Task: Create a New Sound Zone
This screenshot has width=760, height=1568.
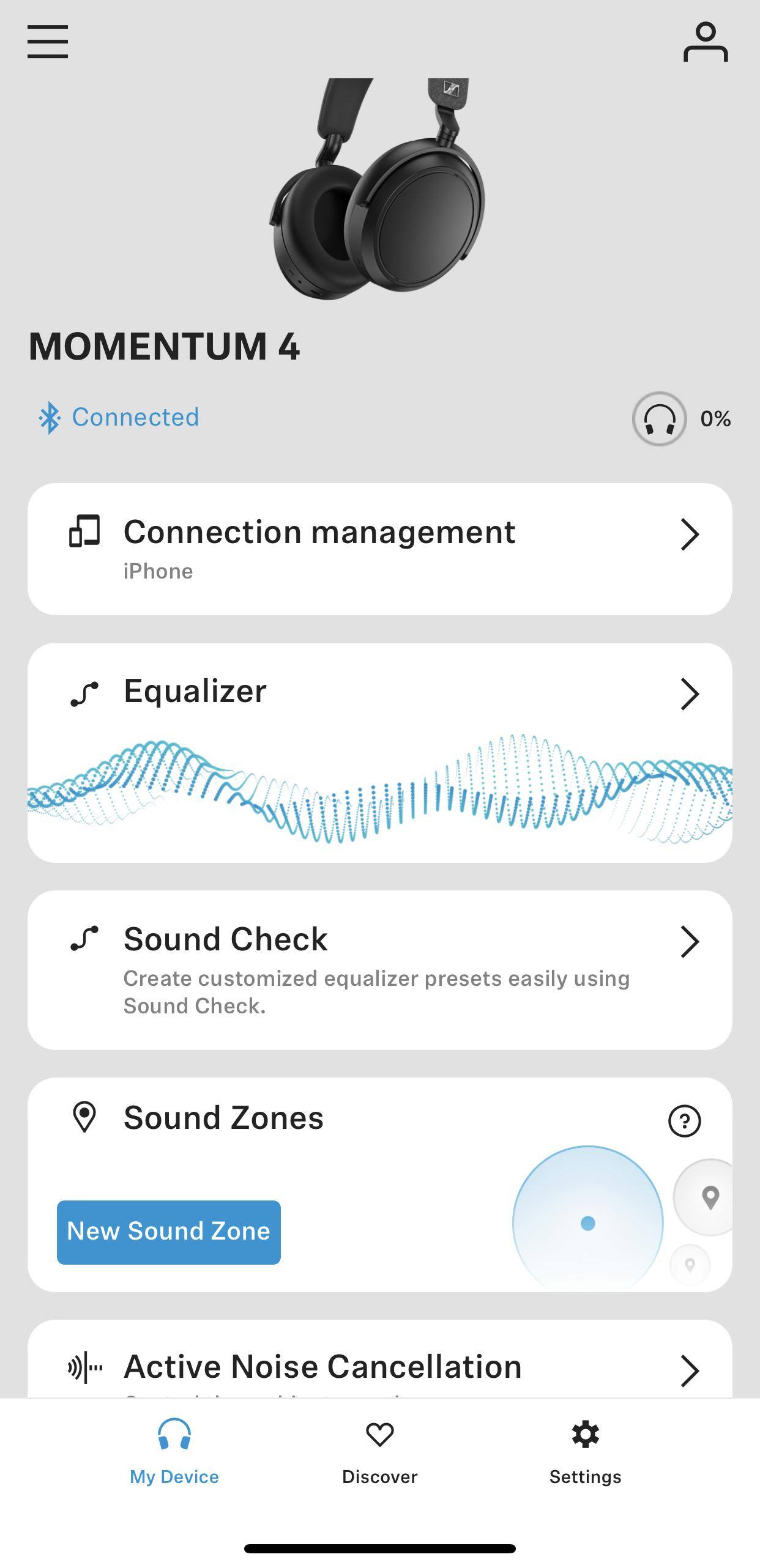Action: point(168,1232)
